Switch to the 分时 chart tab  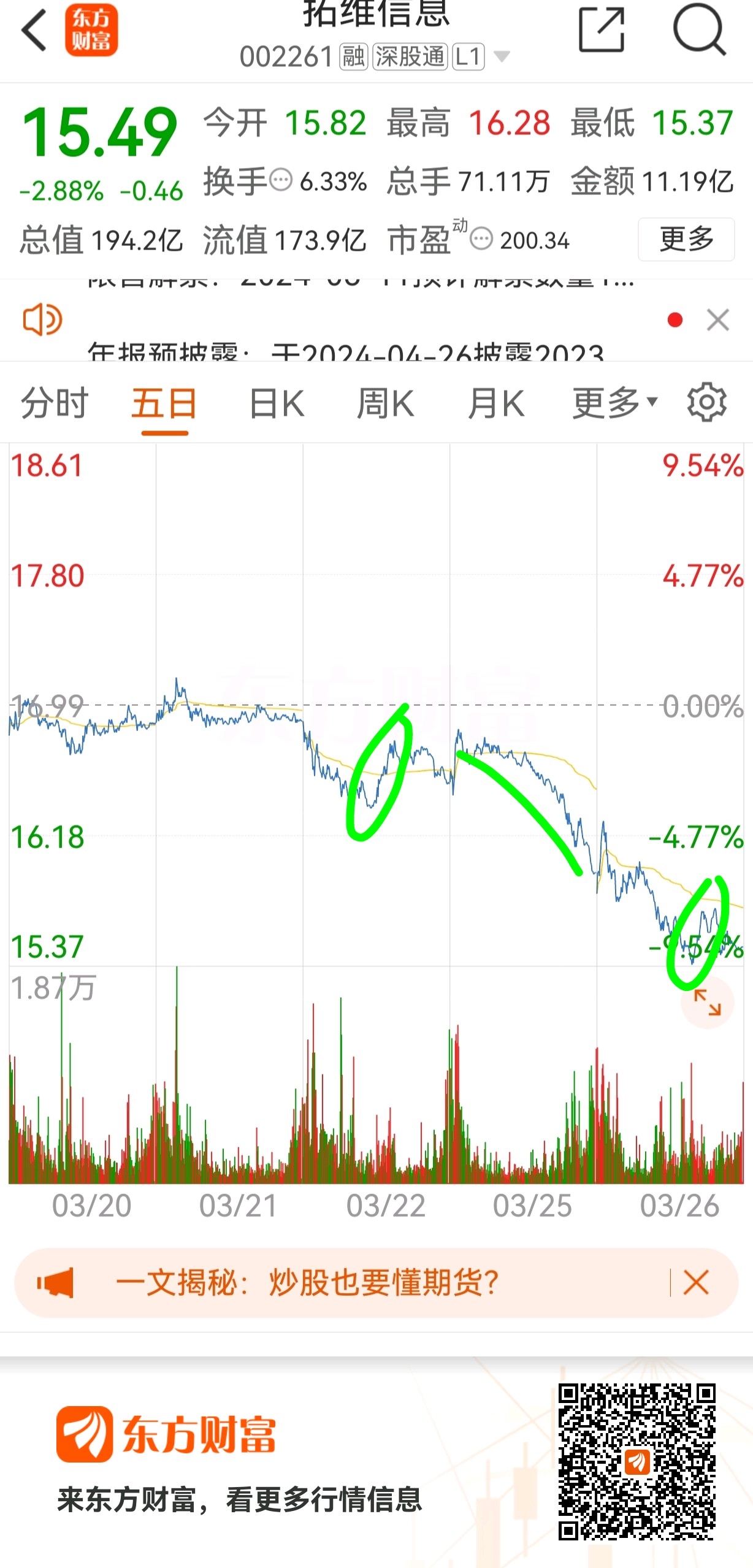click(x=55, y=403)
